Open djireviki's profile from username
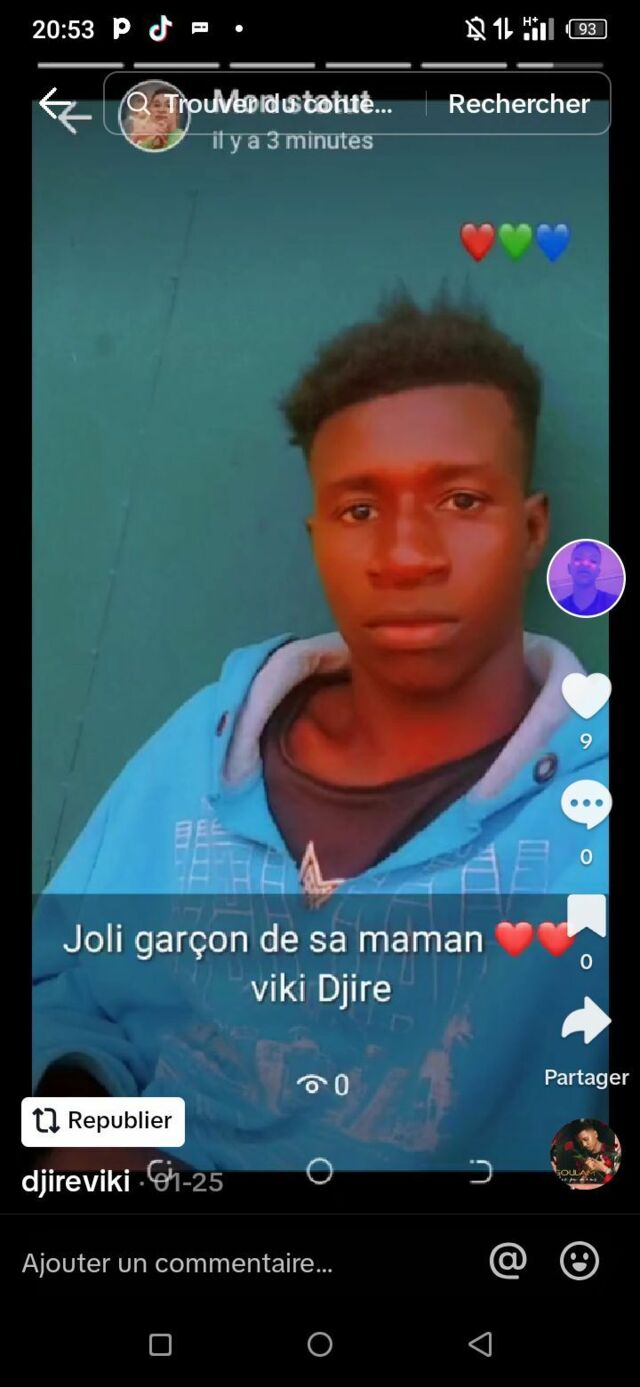The image size is (640, 1387). (76, 1181)
